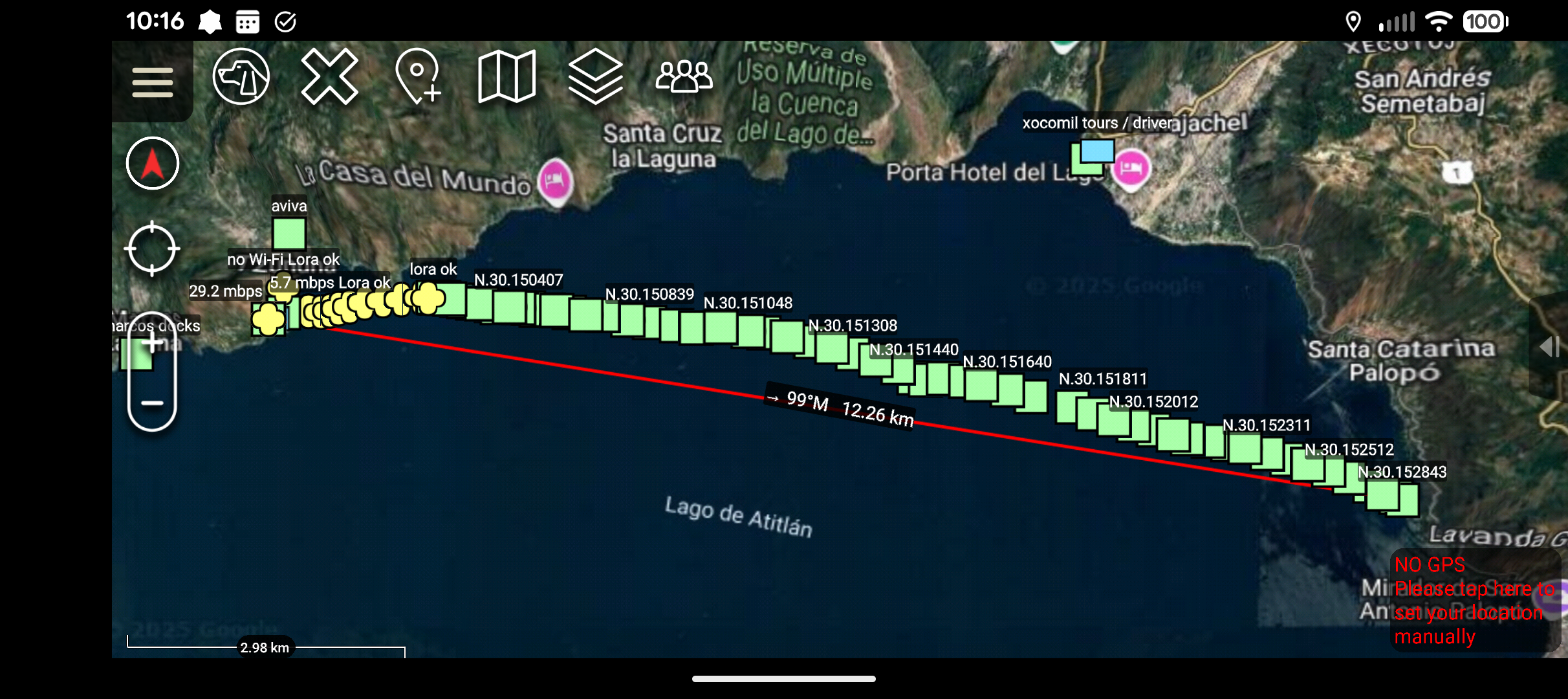Image resolution: width=1568 pixels, height=699 pixels.
Task: Select the 29.2 mbps yellow marker
Action: point(267,318)
